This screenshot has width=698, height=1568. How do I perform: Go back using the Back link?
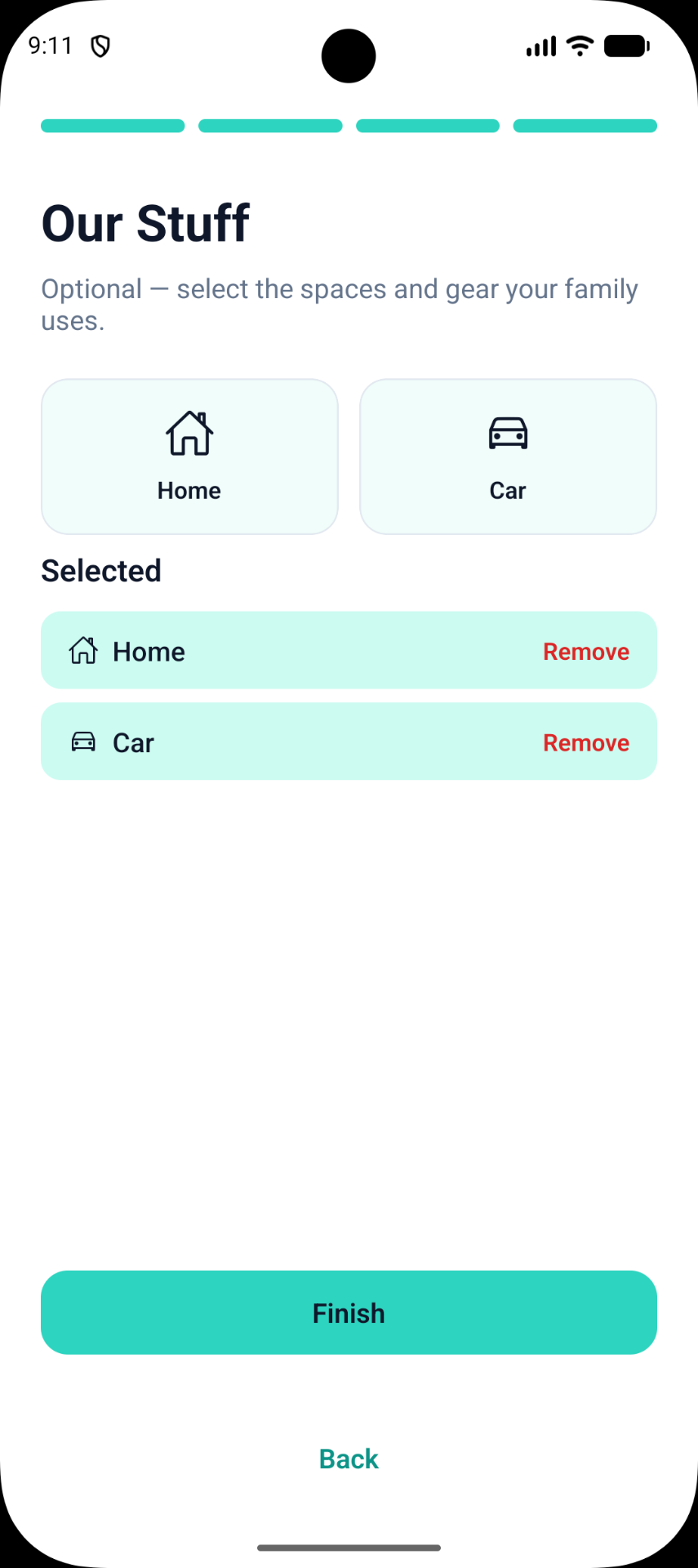pyautogui.click(x=349, y=1459)
